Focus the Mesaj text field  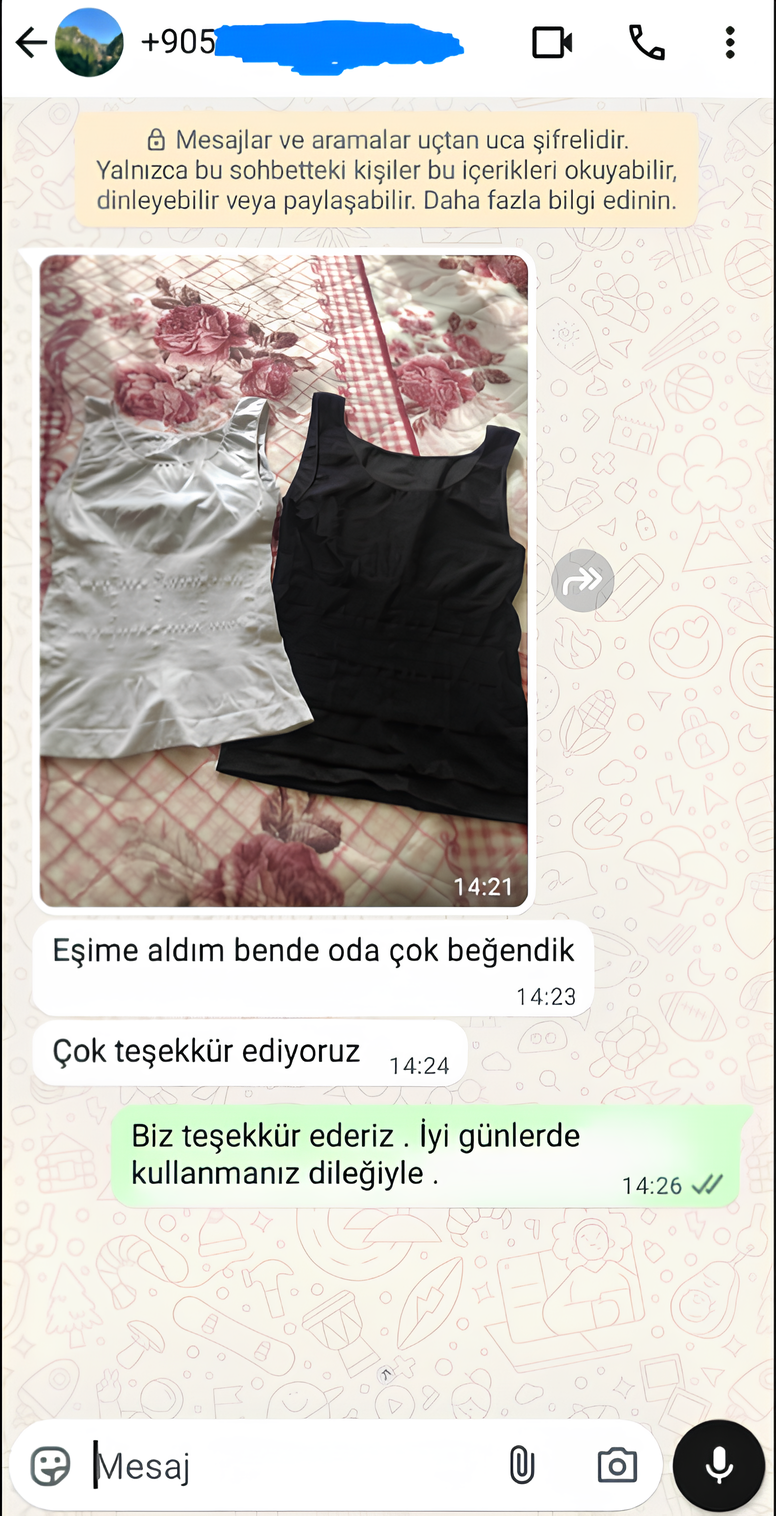point(290,1467)
